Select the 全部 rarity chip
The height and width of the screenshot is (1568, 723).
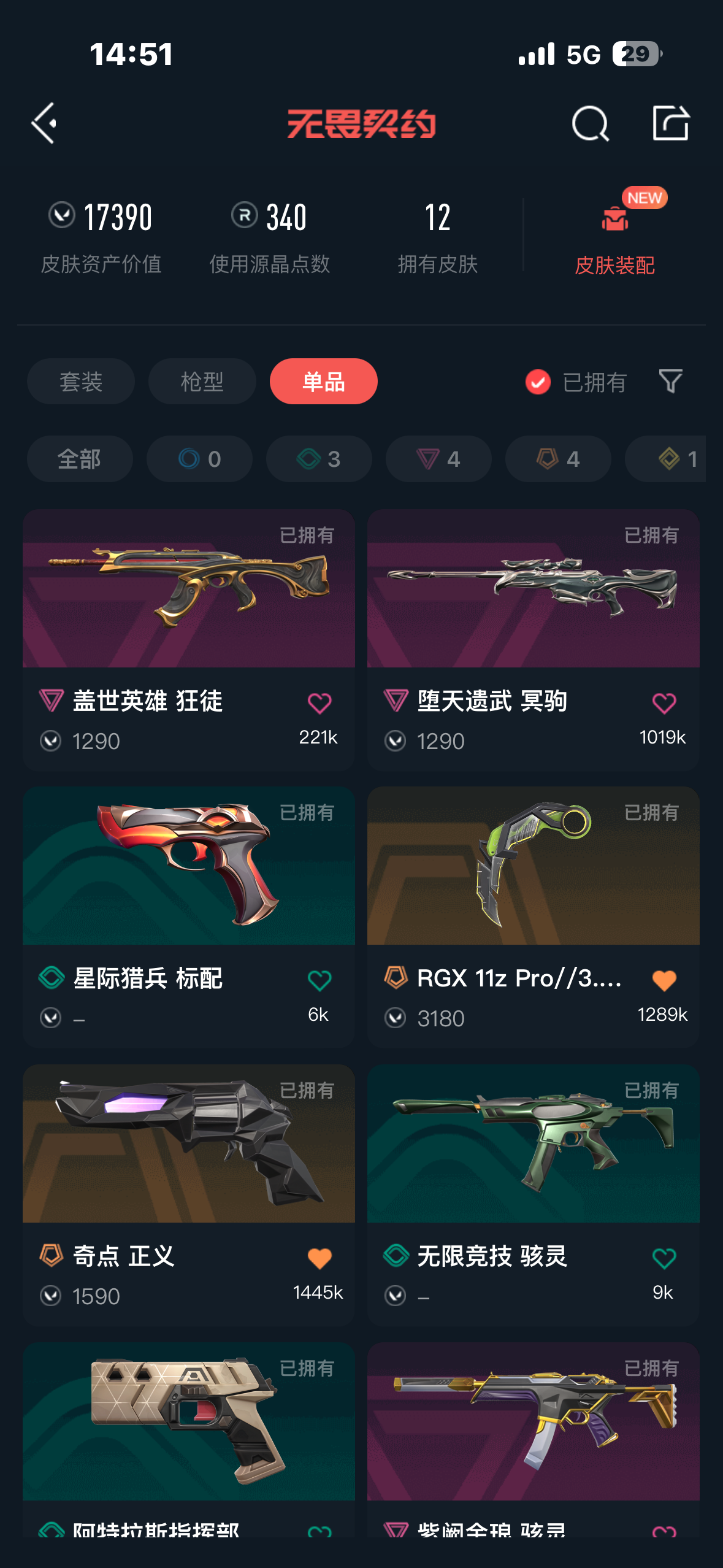[80, 459]
